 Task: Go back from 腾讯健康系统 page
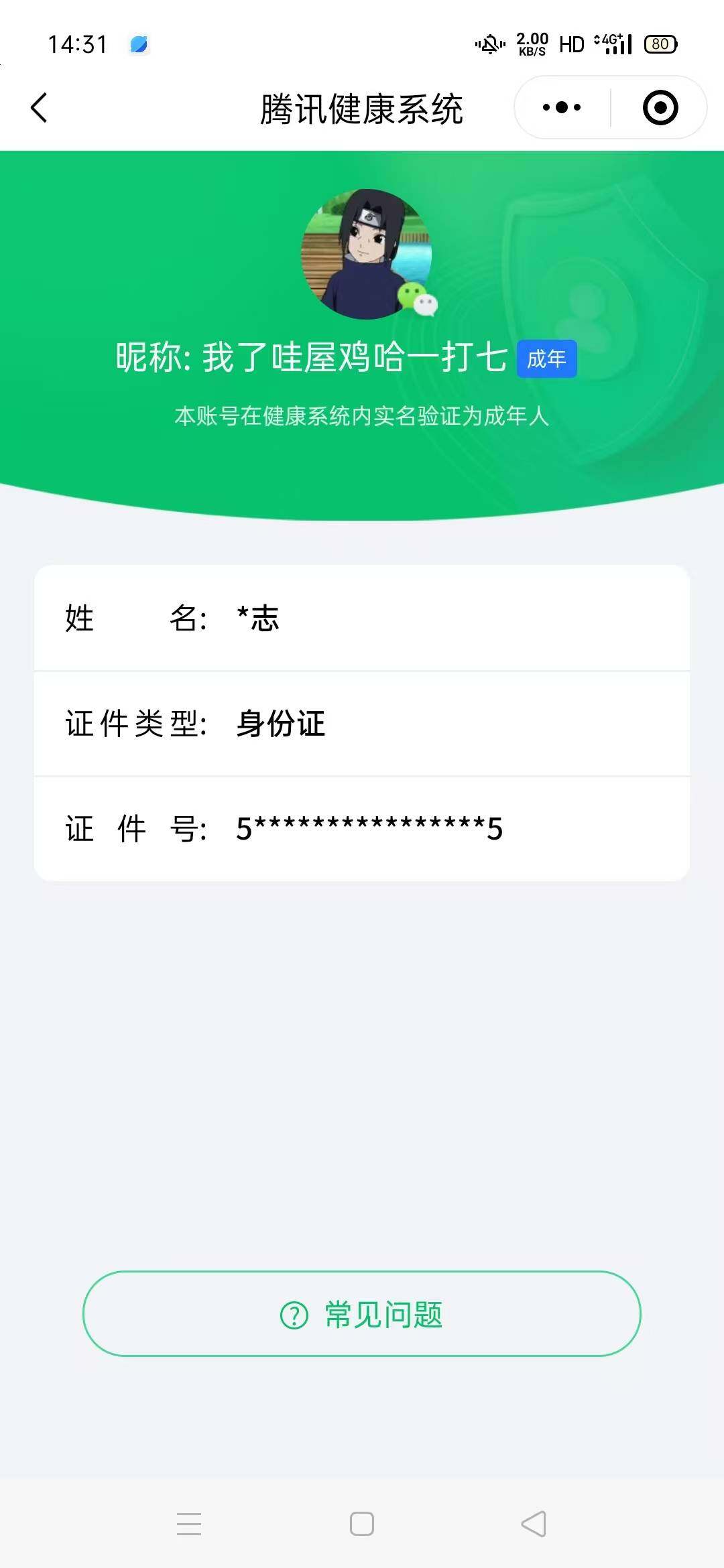40,108
